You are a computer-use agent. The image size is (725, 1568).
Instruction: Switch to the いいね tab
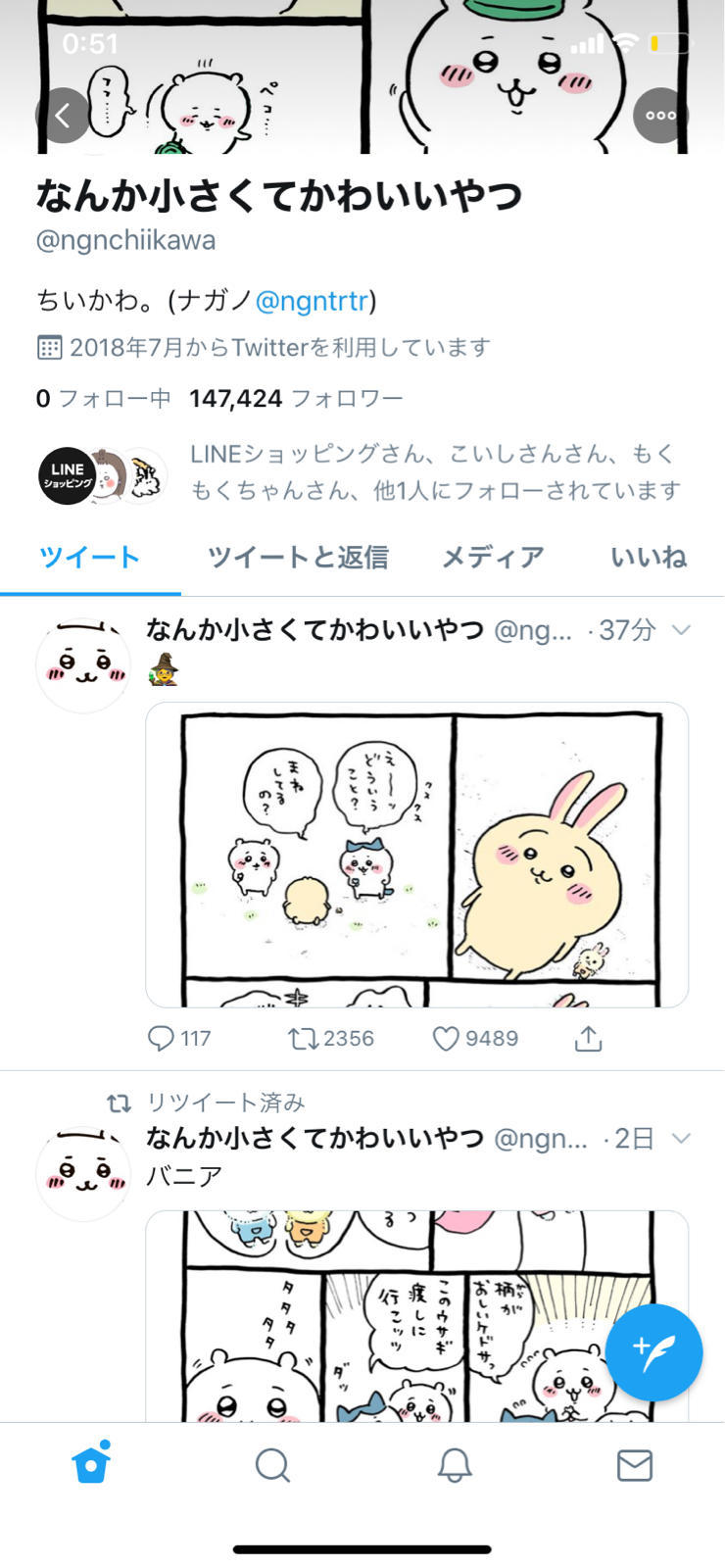point(648,558)
